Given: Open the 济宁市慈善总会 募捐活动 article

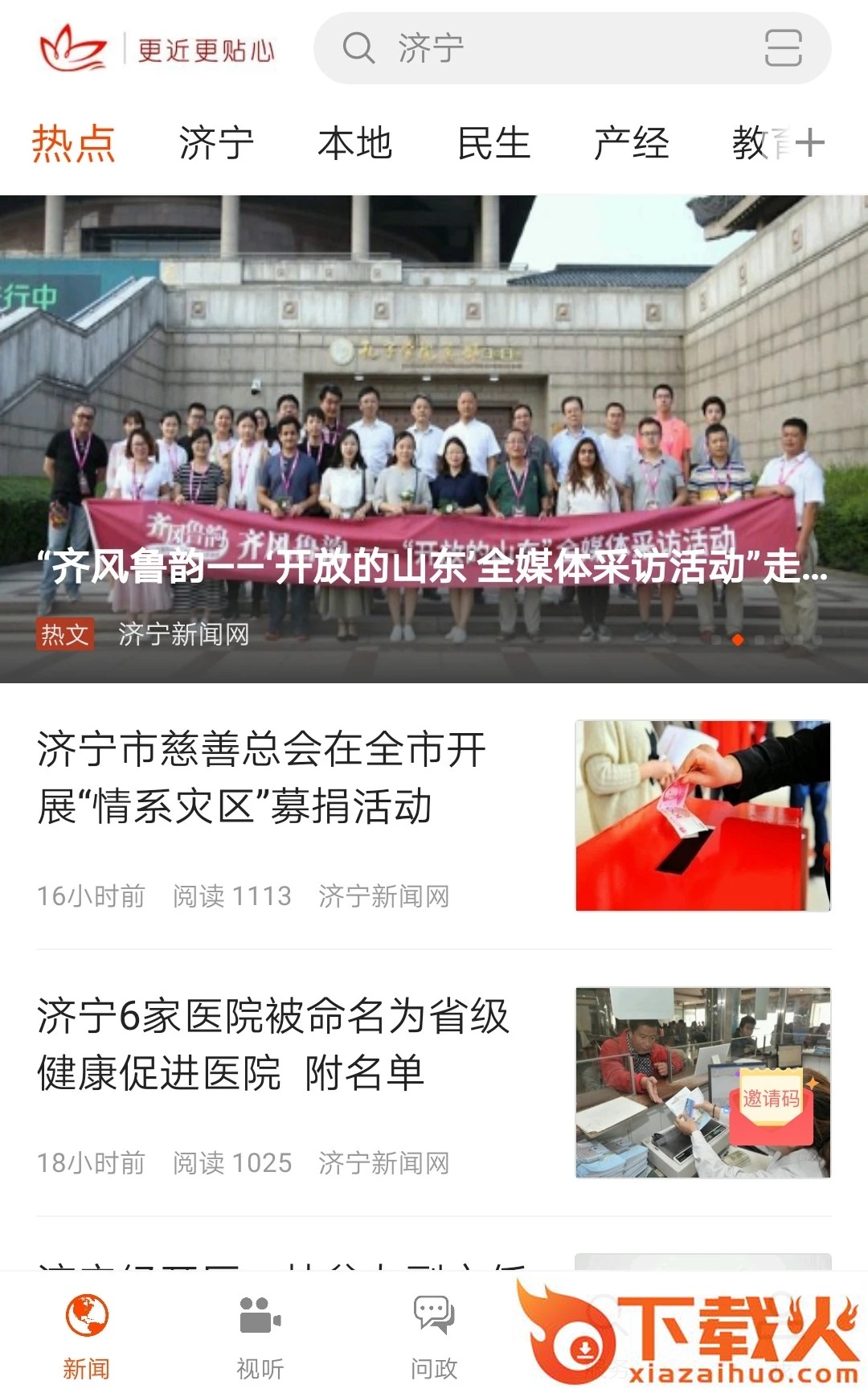Looking at the screenshot, I should [x=261, y=778].
